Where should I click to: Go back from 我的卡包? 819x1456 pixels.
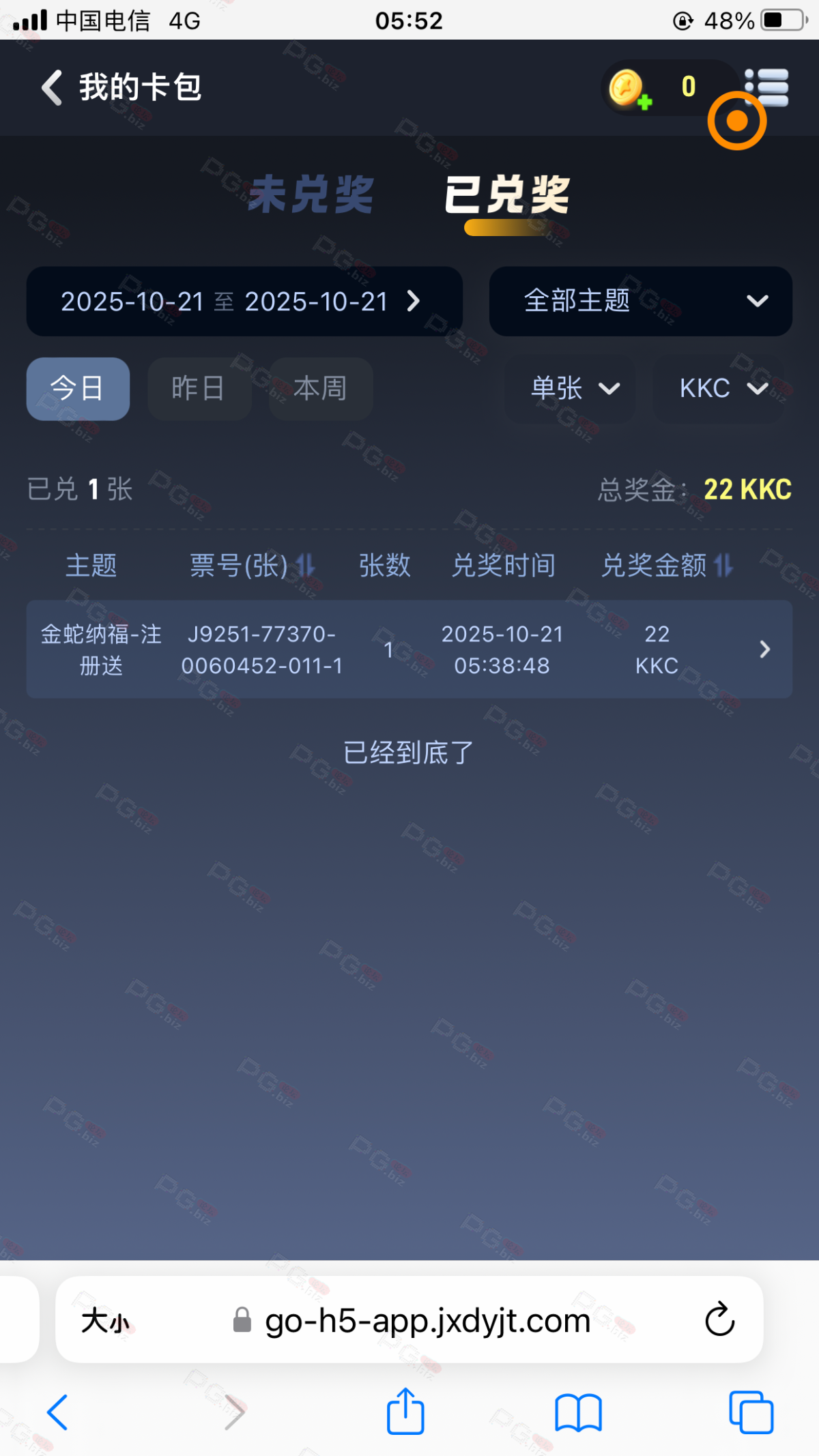click(53, 88)
